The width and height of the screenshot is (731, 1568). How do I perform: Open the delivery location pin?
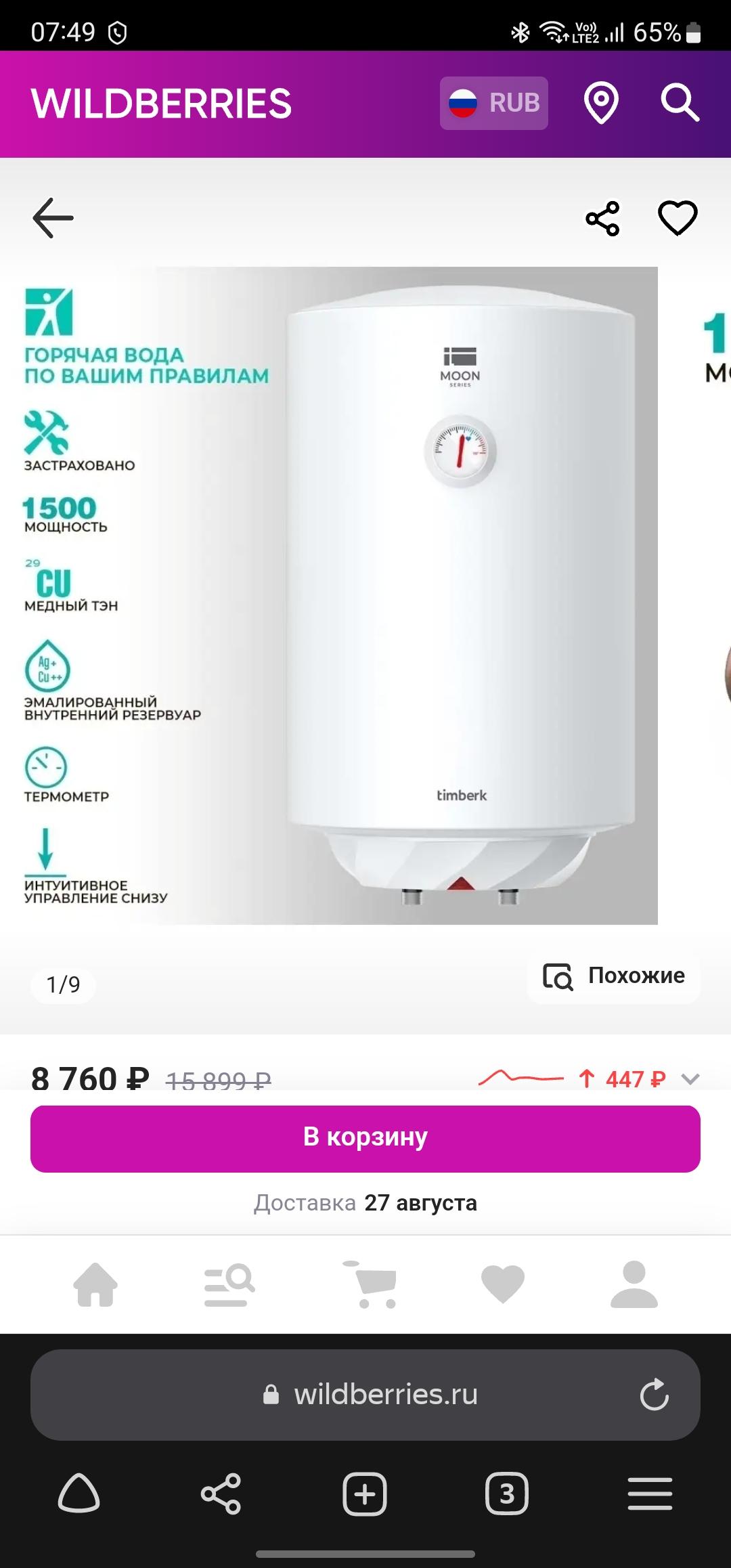[601, 104]
